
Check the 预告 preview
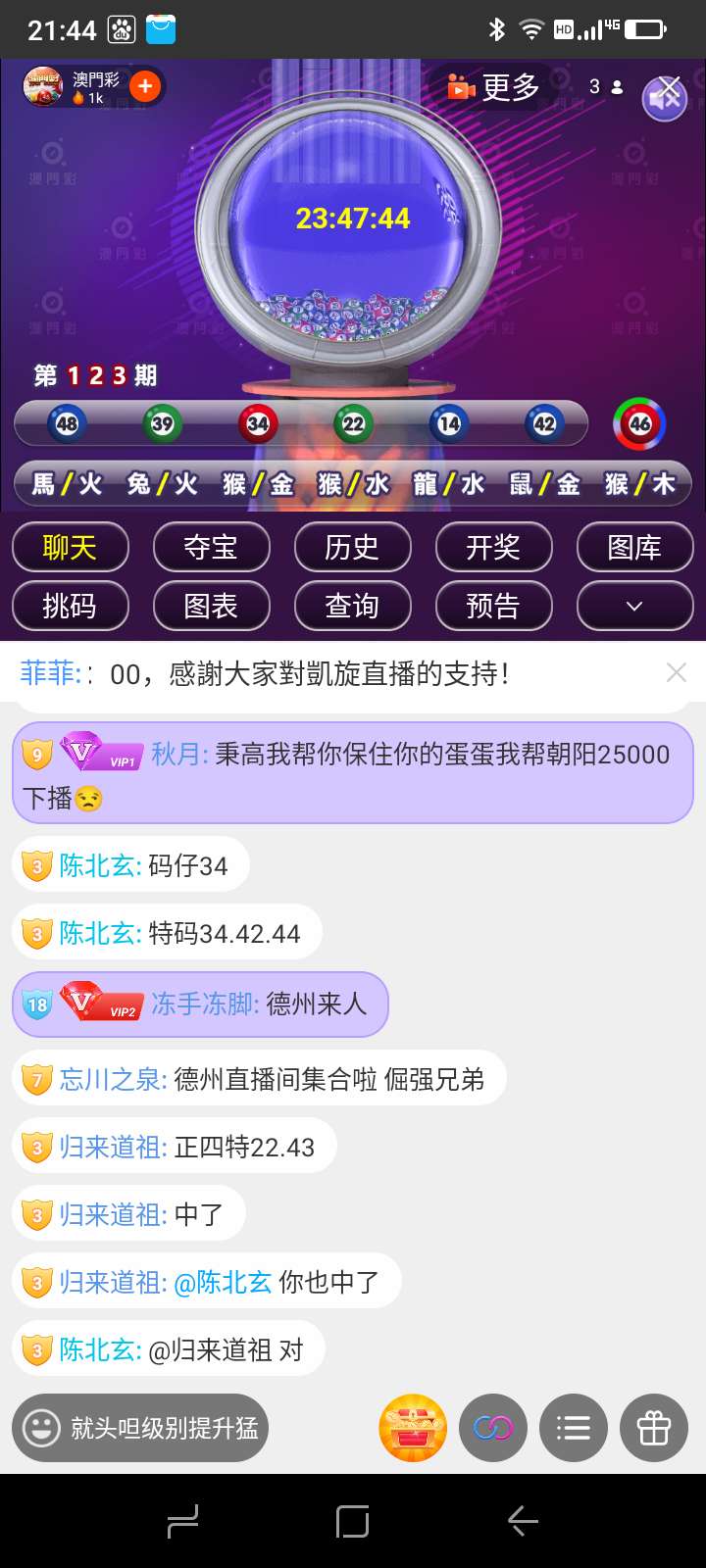coord(493,606)
